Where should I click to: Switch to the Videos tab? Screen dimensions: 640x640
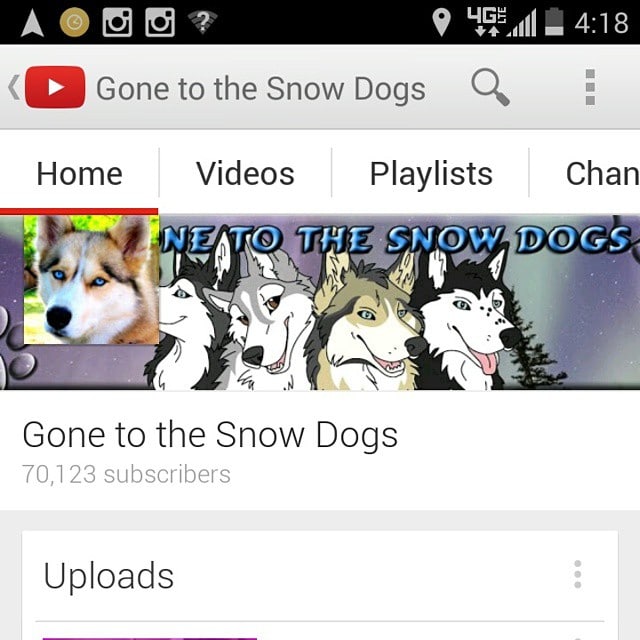click(245, 174)
